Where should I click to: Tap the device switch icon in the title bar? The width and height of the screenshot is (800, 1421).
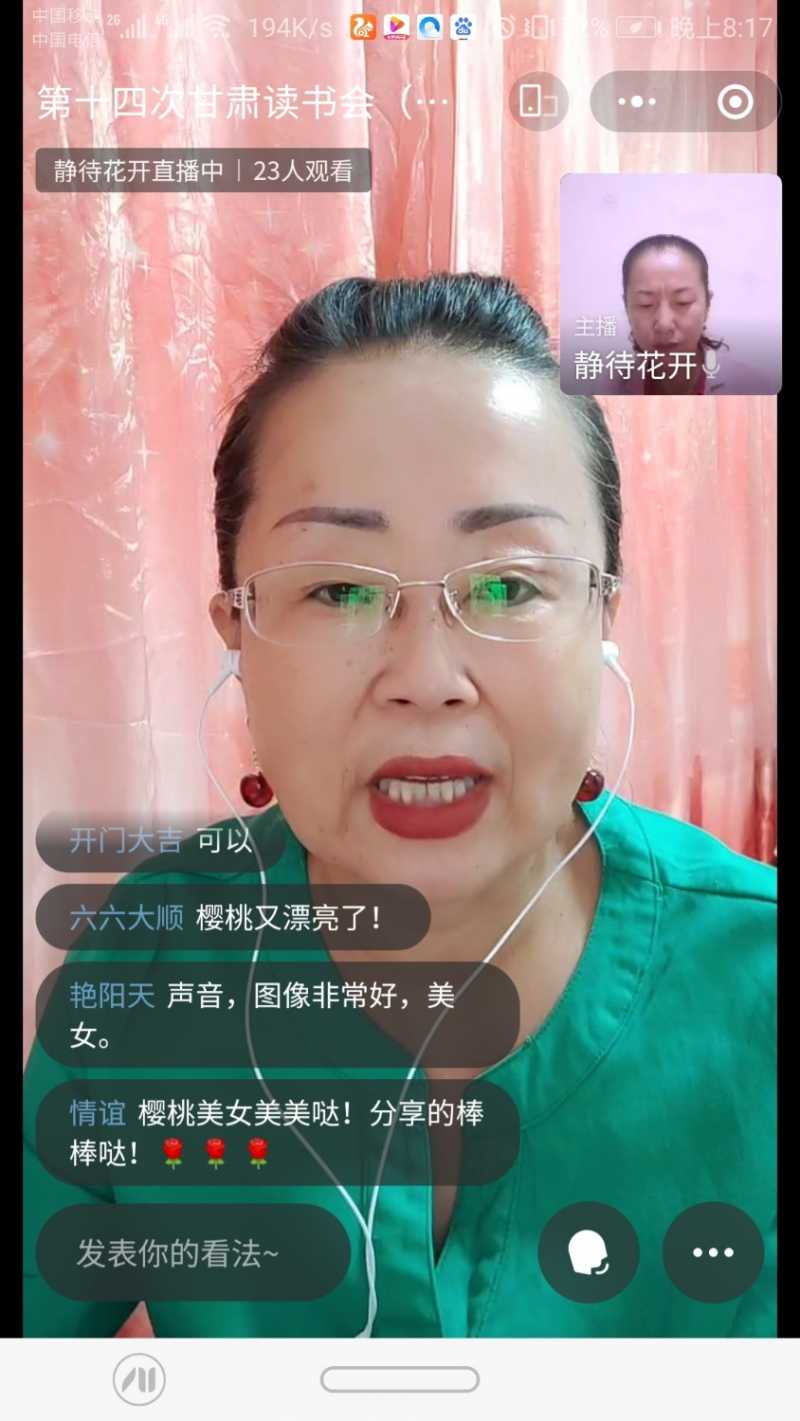[x=539, y=101]
